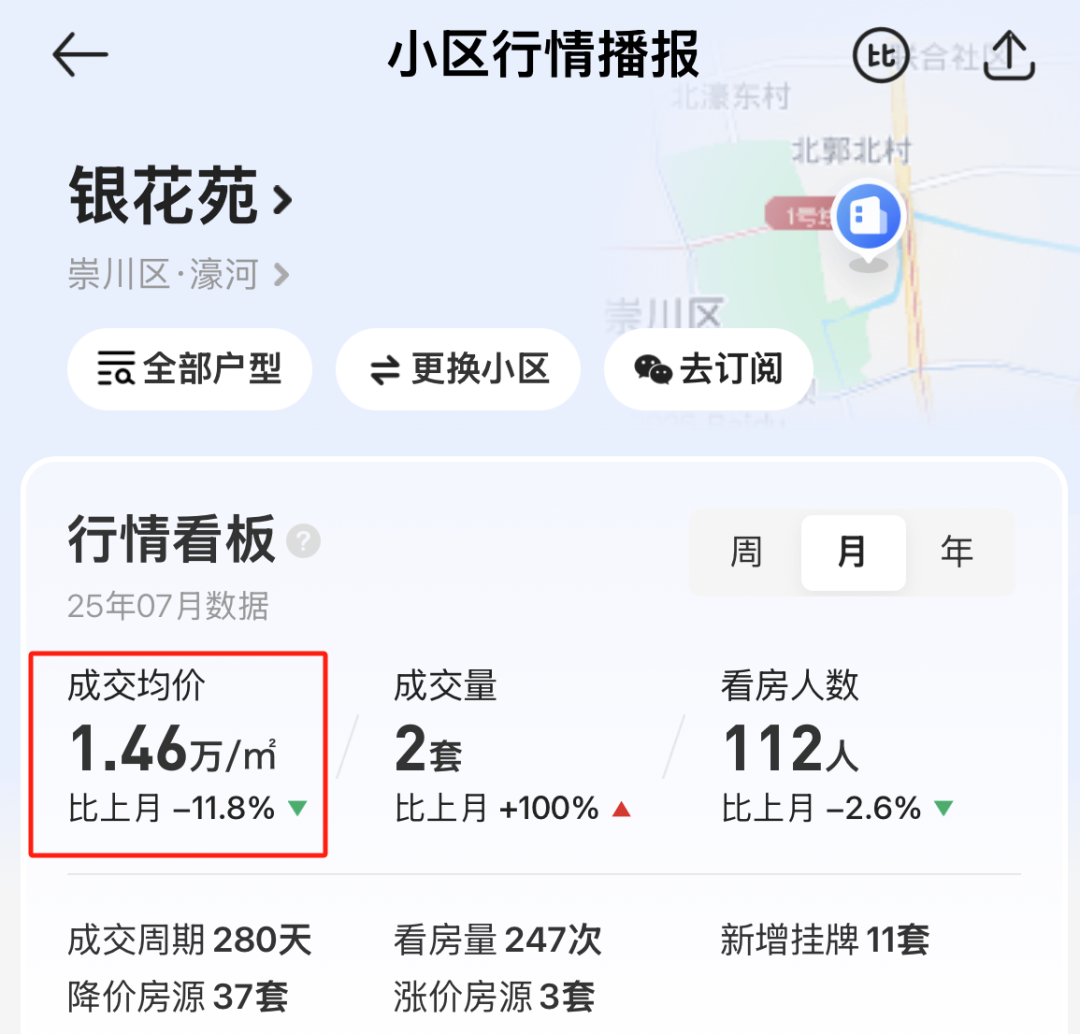Subscribe via the 去订阅 button

coord(709,370)
